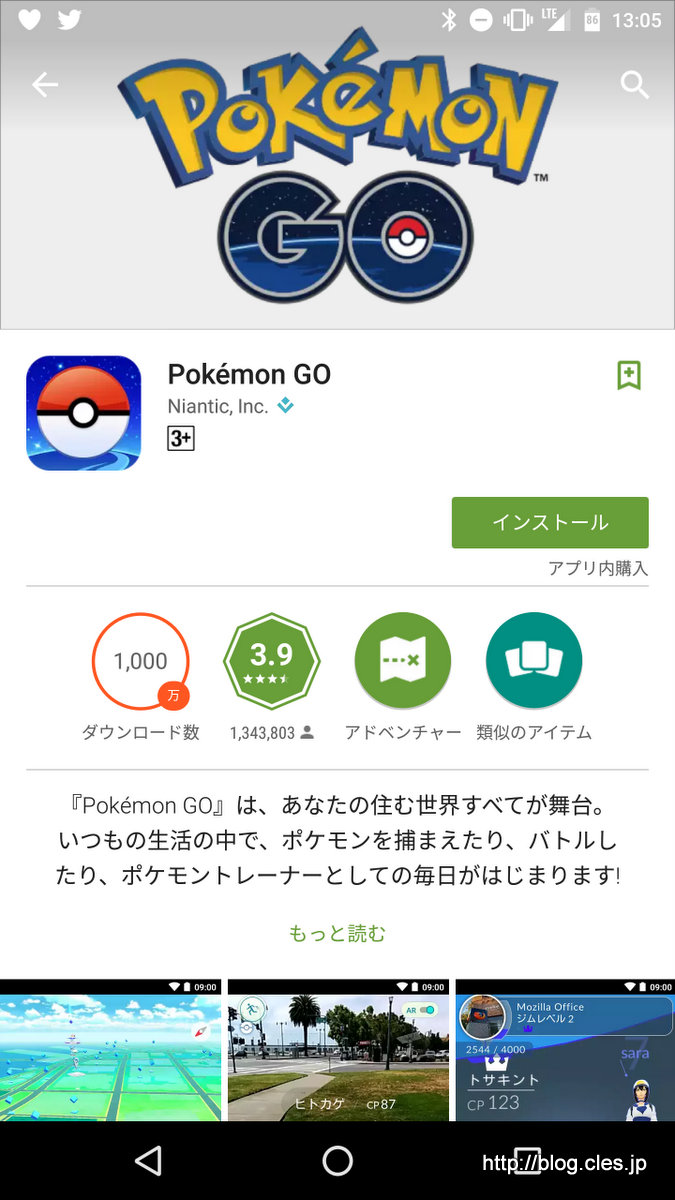This screenshot has width=675, height=1200.
Task: Add Pokémon GO to wishlist bookmark
Action: pos(628,376)
